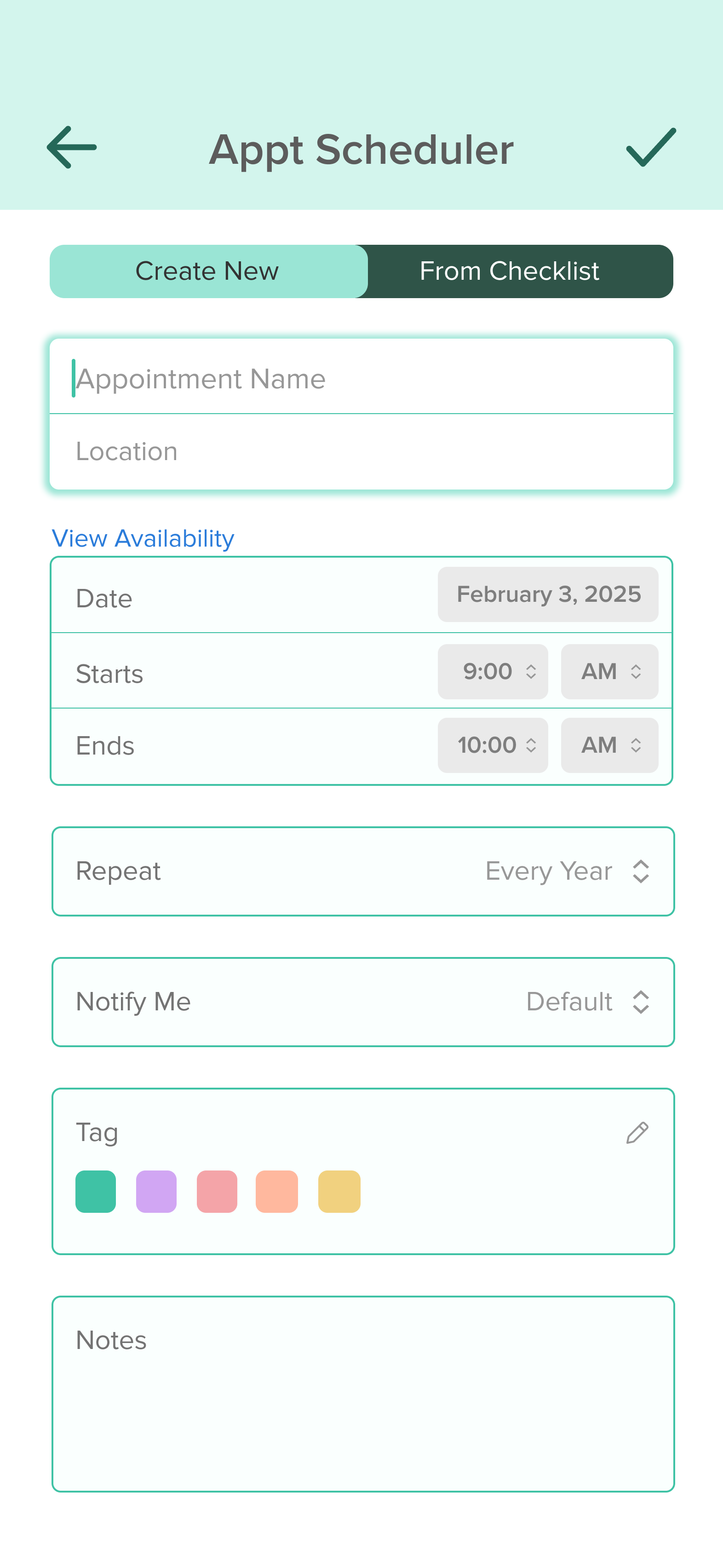Open the 10:00 end time picker

pos(492,745)
